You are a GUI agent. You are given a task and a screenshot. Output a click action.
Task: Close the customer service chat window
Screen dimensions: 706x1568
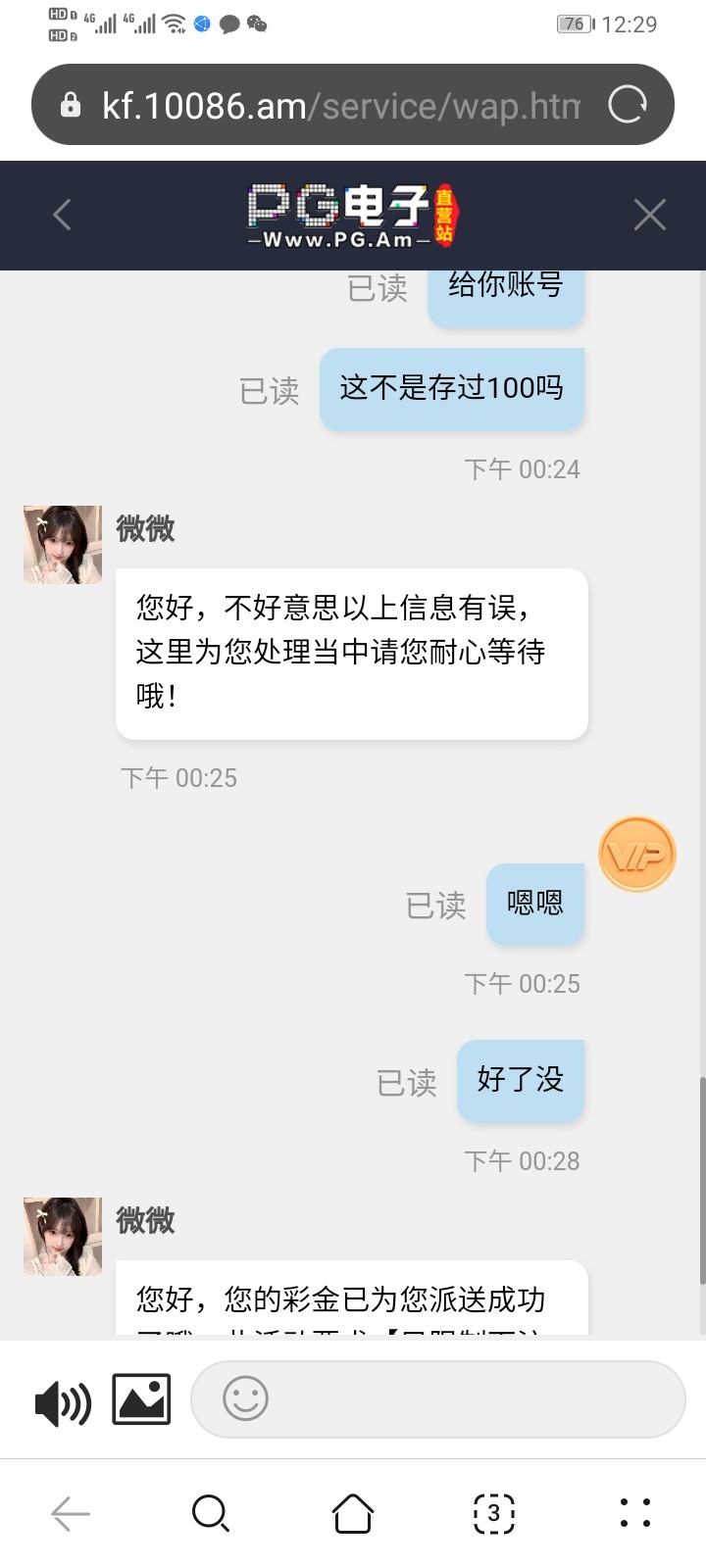[x=649, y=215]
